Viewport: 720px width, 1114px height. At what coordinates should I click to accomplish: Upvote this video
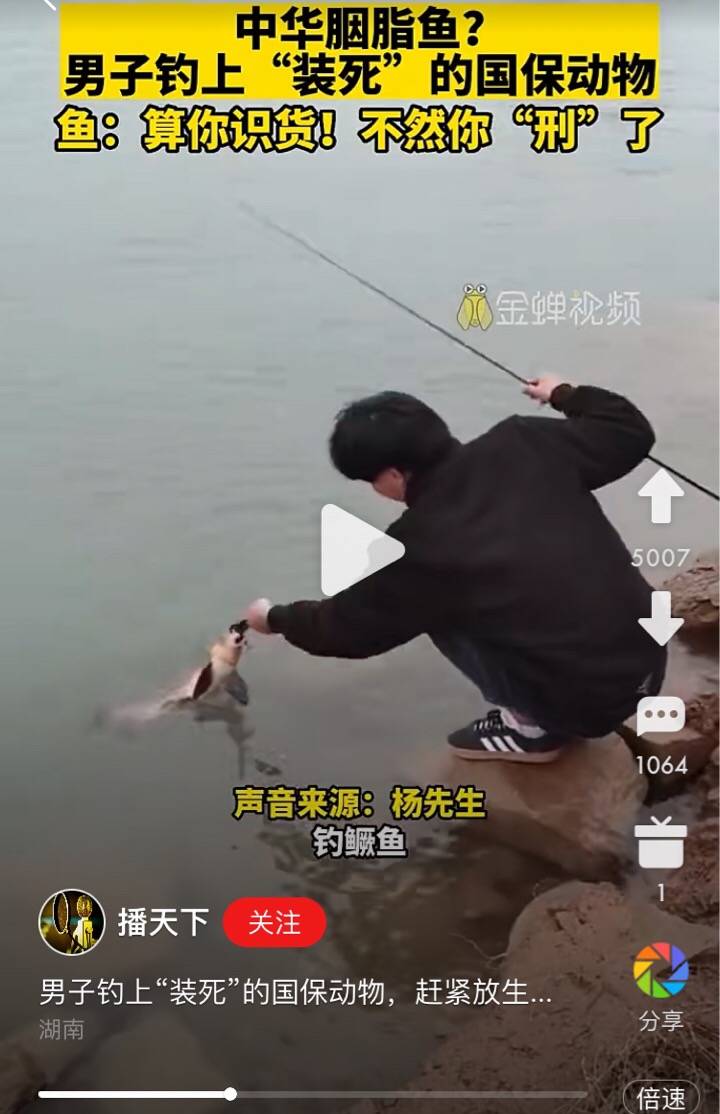660,497
